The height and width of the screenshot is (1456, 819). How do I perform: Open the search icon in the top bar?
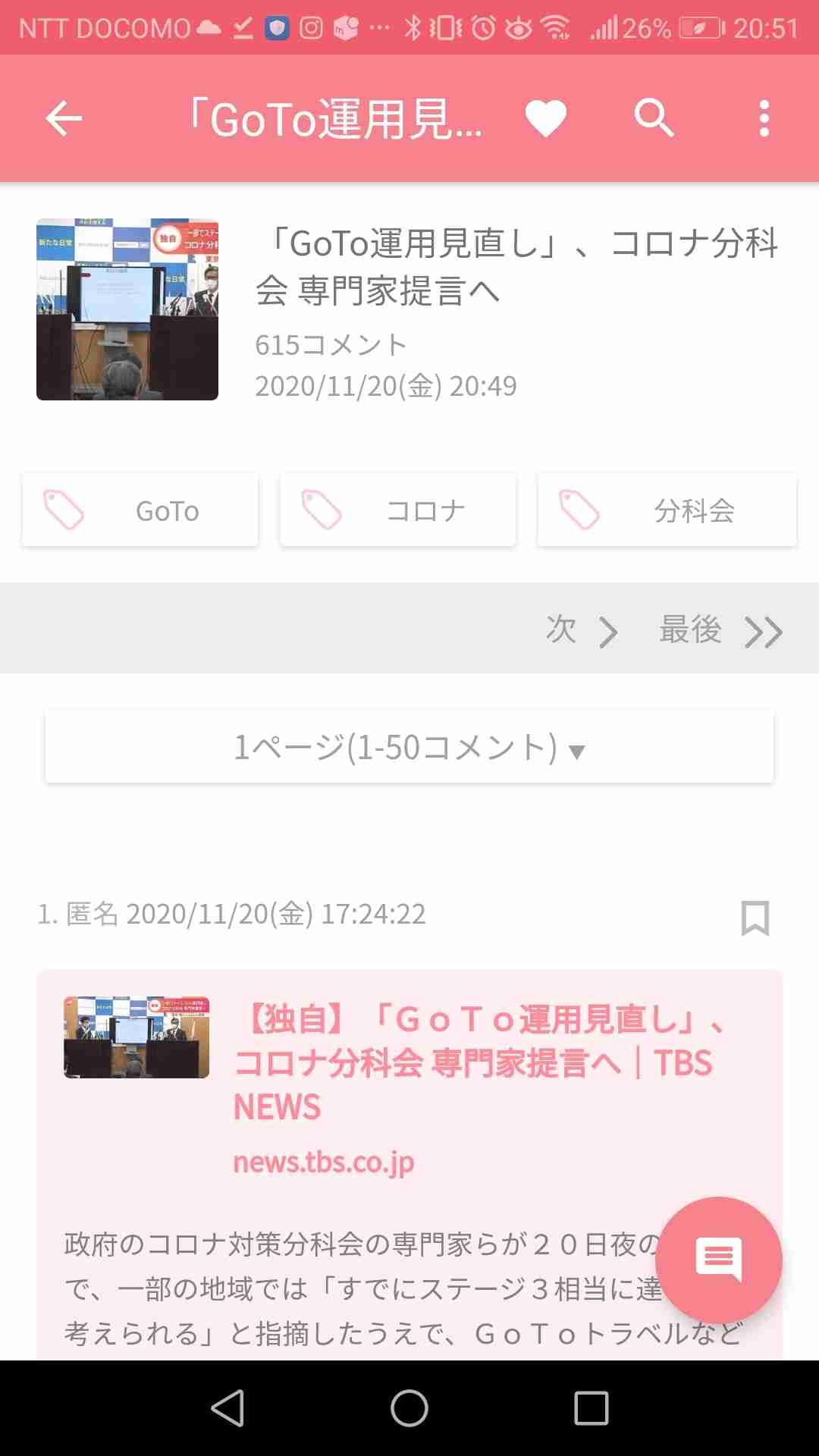653,119
